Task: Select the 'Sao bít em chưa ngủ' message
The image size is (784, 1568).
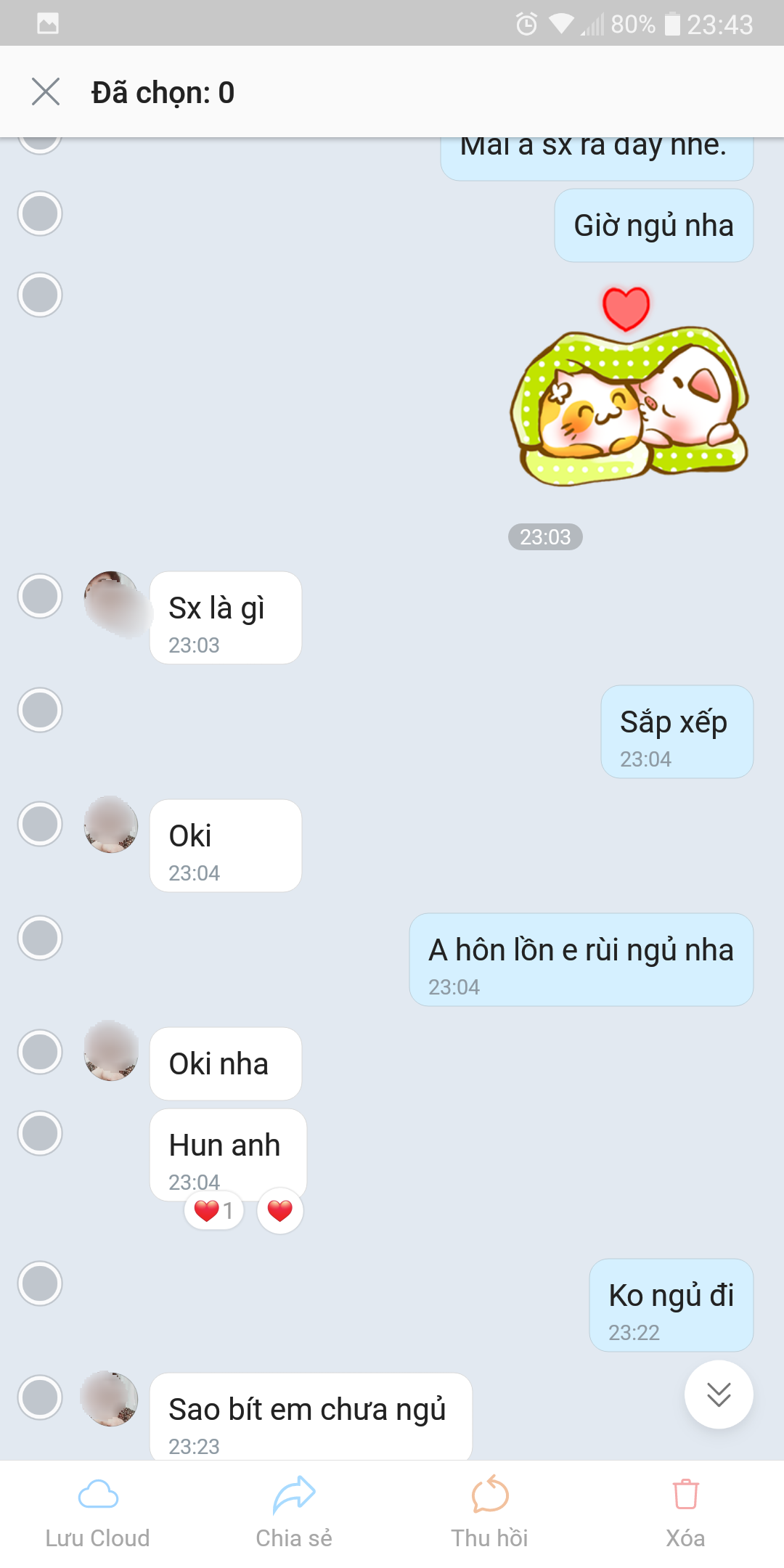Action: coord(40,1397)
